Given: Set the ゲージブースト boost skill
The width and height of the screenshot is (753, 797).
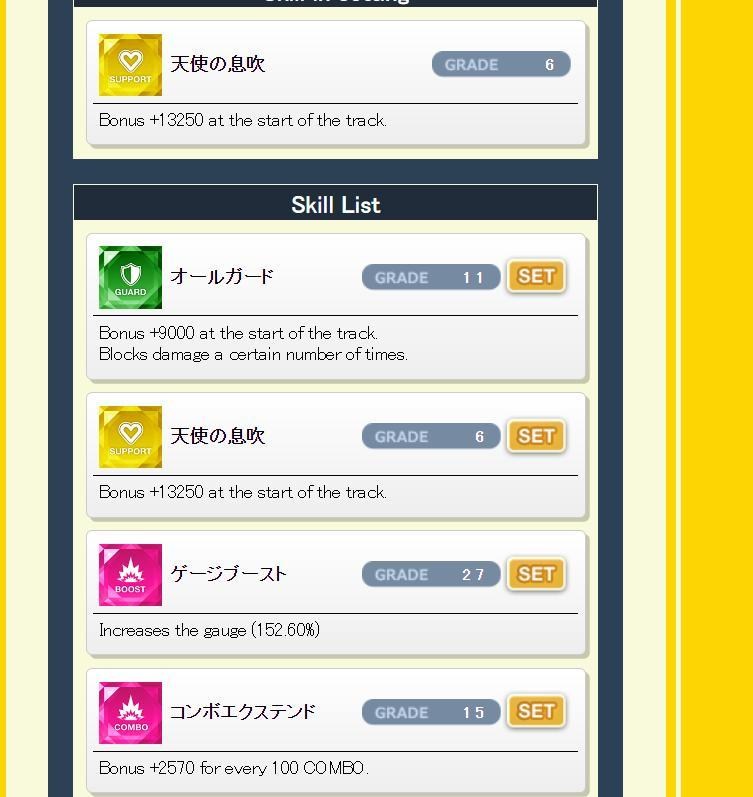Looking at the screenshot, I should coord(536,574).
